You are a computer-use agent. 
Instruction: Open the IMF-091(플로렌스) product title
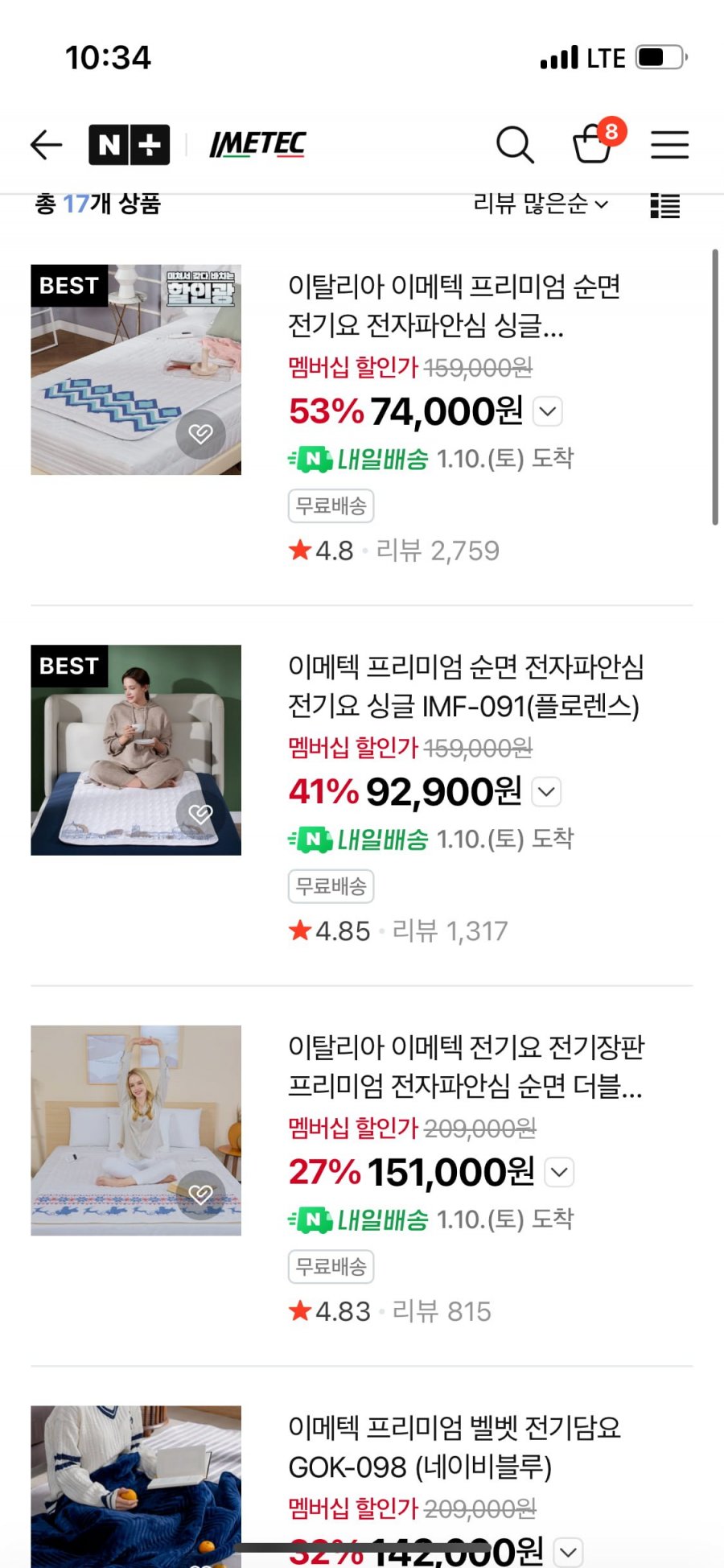[x=465, y=686]
